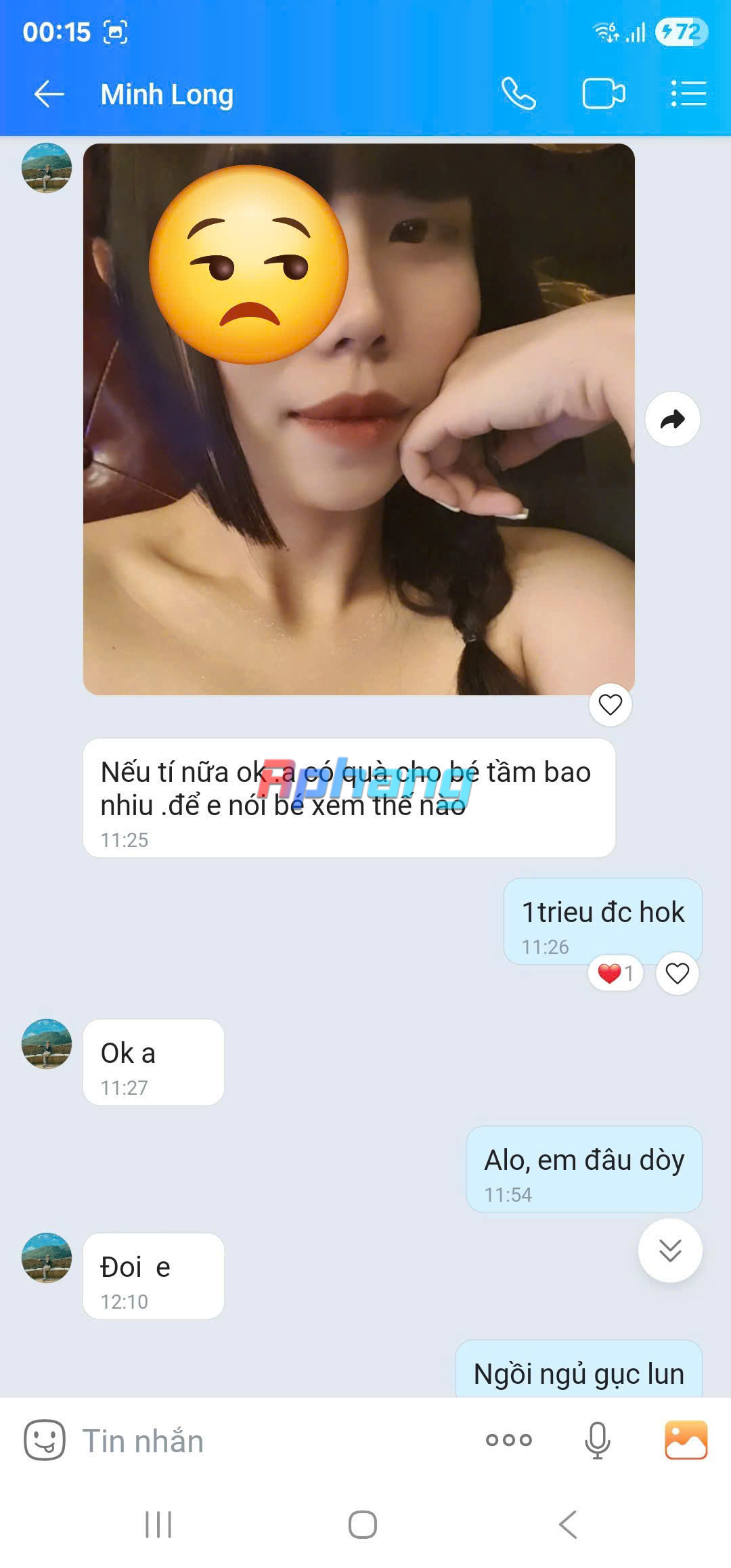
Task: Record a voice message with the microphone
Action: tap(597, 1440)
